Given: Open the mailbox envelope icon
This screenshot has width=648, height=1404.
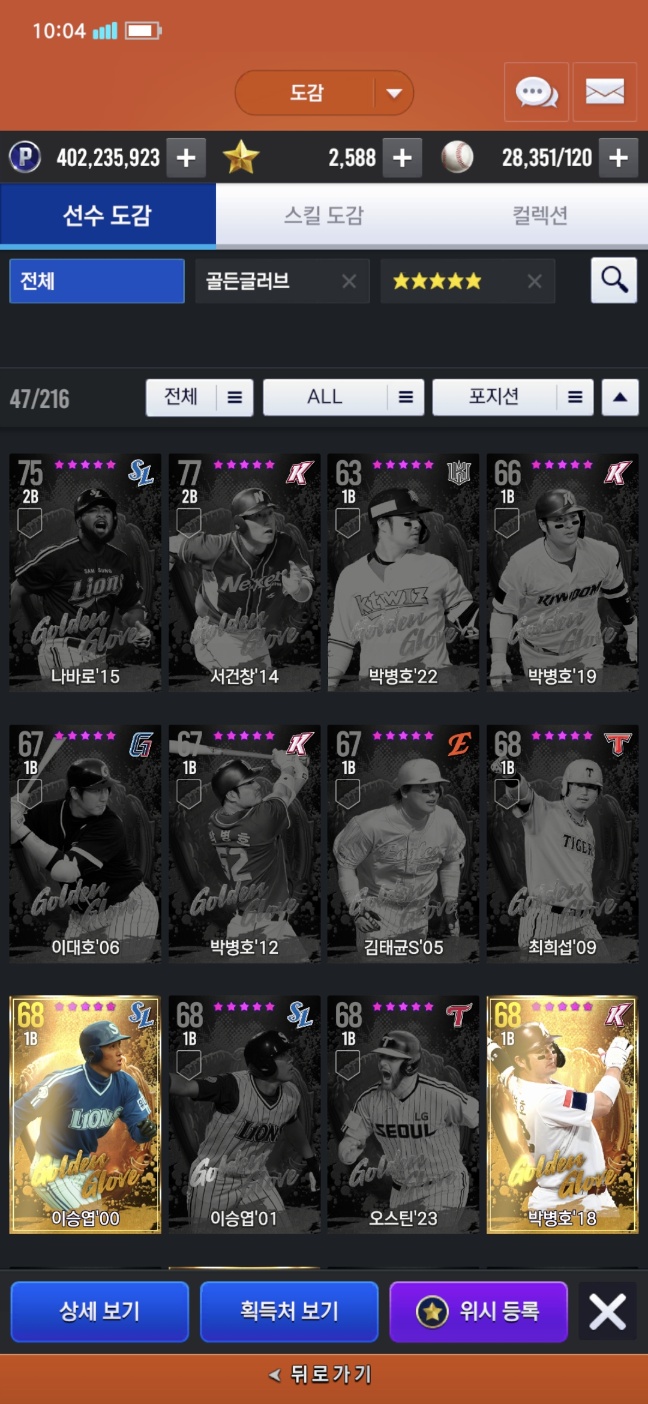Looking at the screenshot, I should [604, 93].
